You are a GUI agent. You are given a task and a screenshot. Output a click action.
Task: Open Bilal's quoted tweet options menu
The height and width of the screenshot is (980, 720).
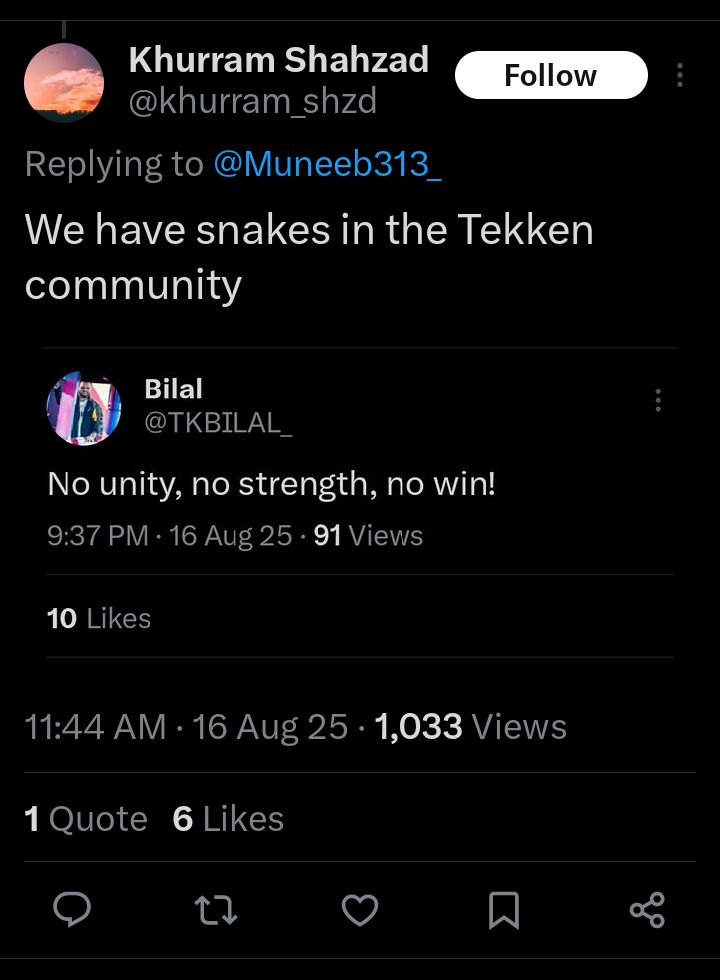tap(658, 400)
